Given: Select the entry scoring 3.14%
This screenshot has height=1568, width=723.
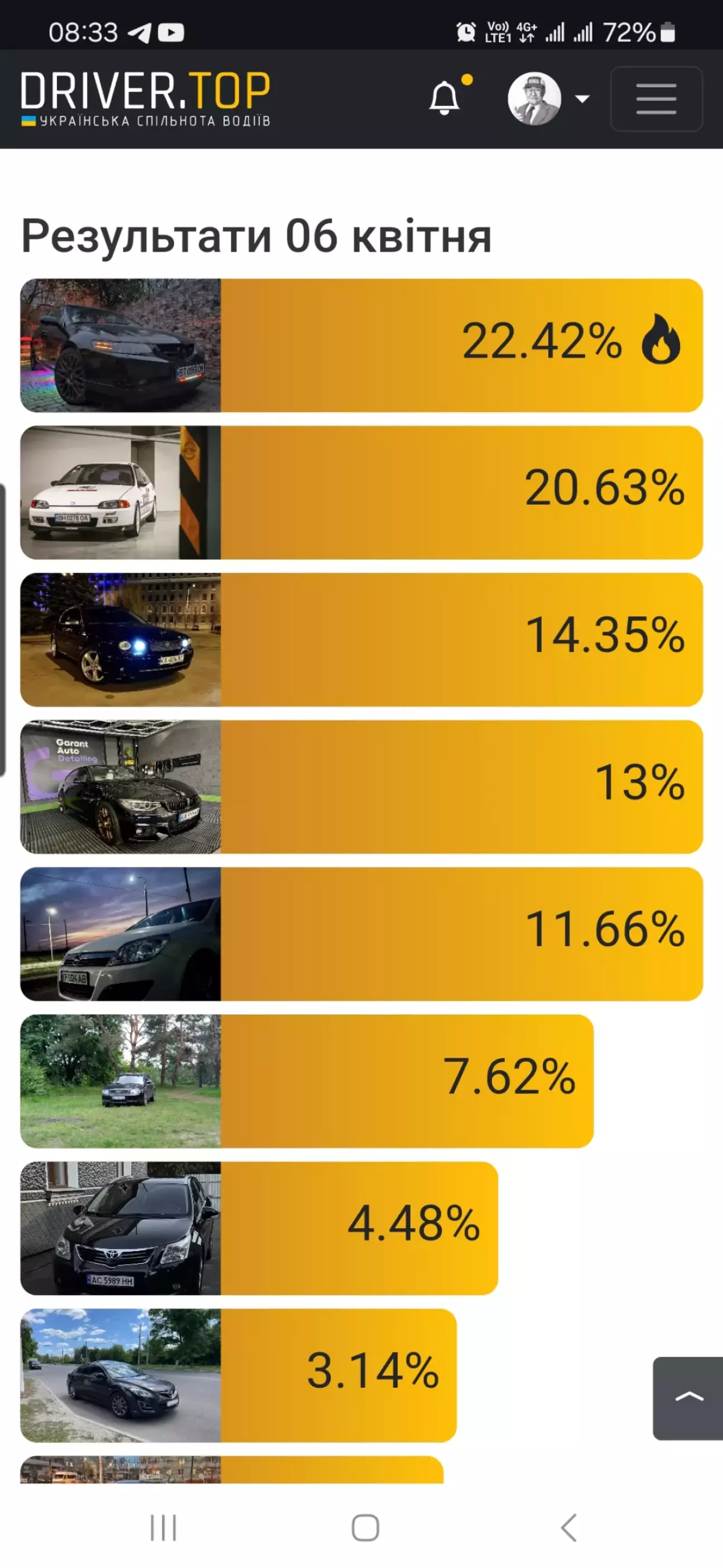Looking at the screenshot, I should tap(239, 1375).
